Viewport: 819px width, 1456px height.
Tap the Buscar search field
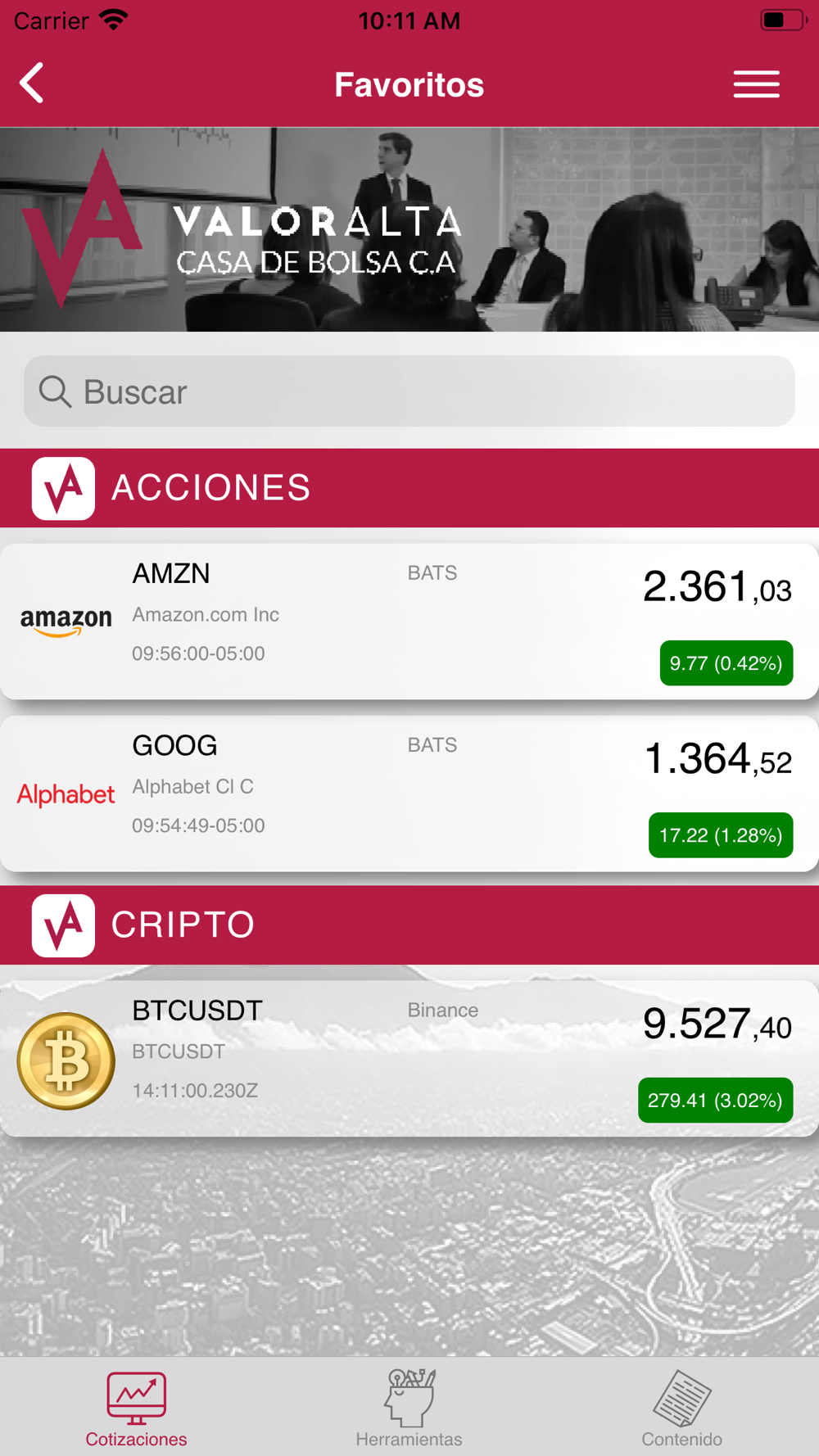(409, 391)
